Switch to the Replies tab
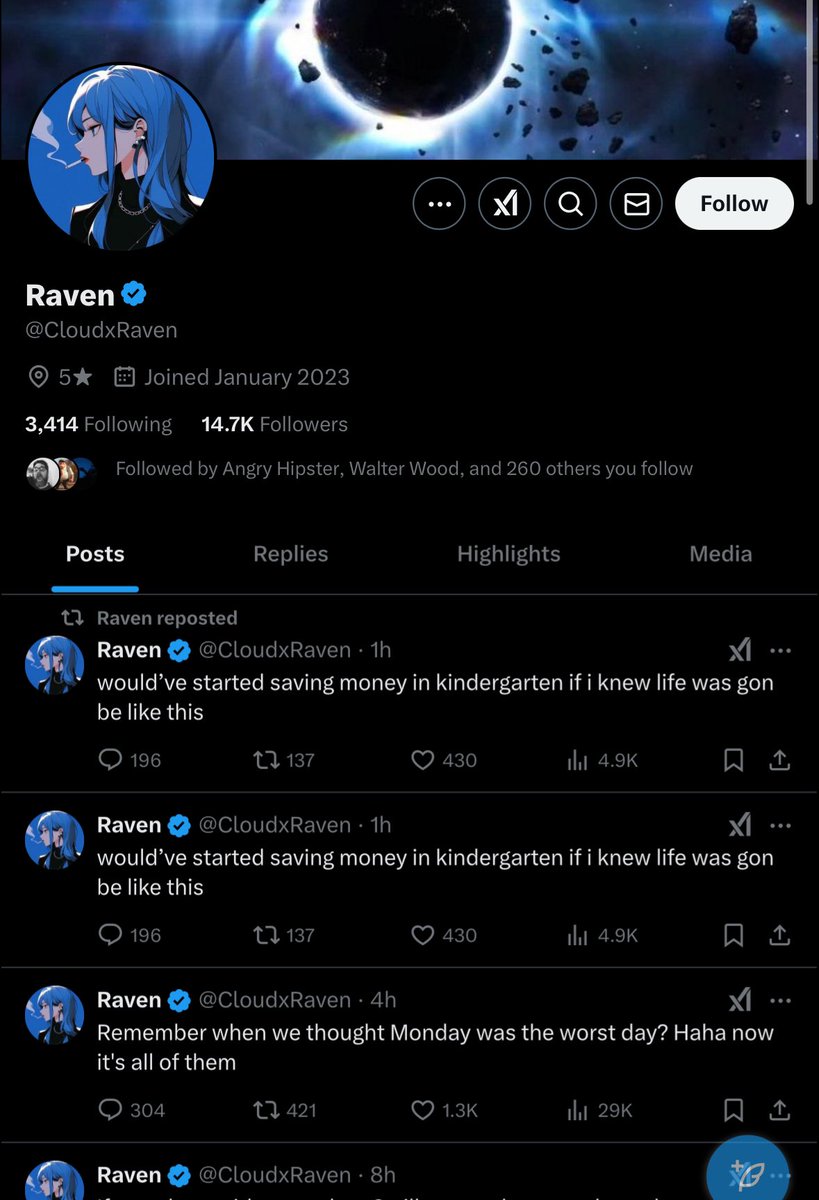Viewport: 819px width, 1200px height. [290, 554]
